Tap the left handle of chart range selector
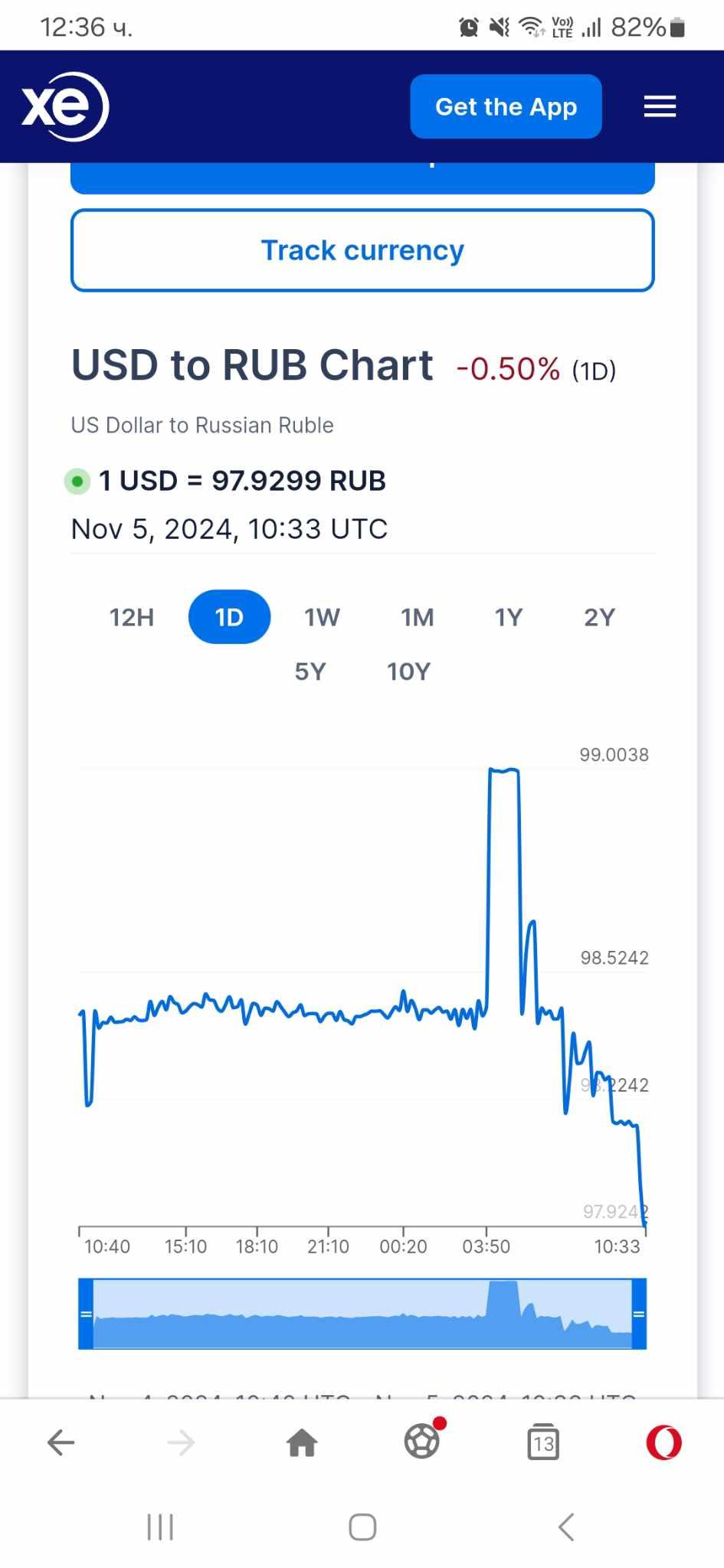The width and height of the screenshot is (724, 1568). click(x=86, y=1314)
